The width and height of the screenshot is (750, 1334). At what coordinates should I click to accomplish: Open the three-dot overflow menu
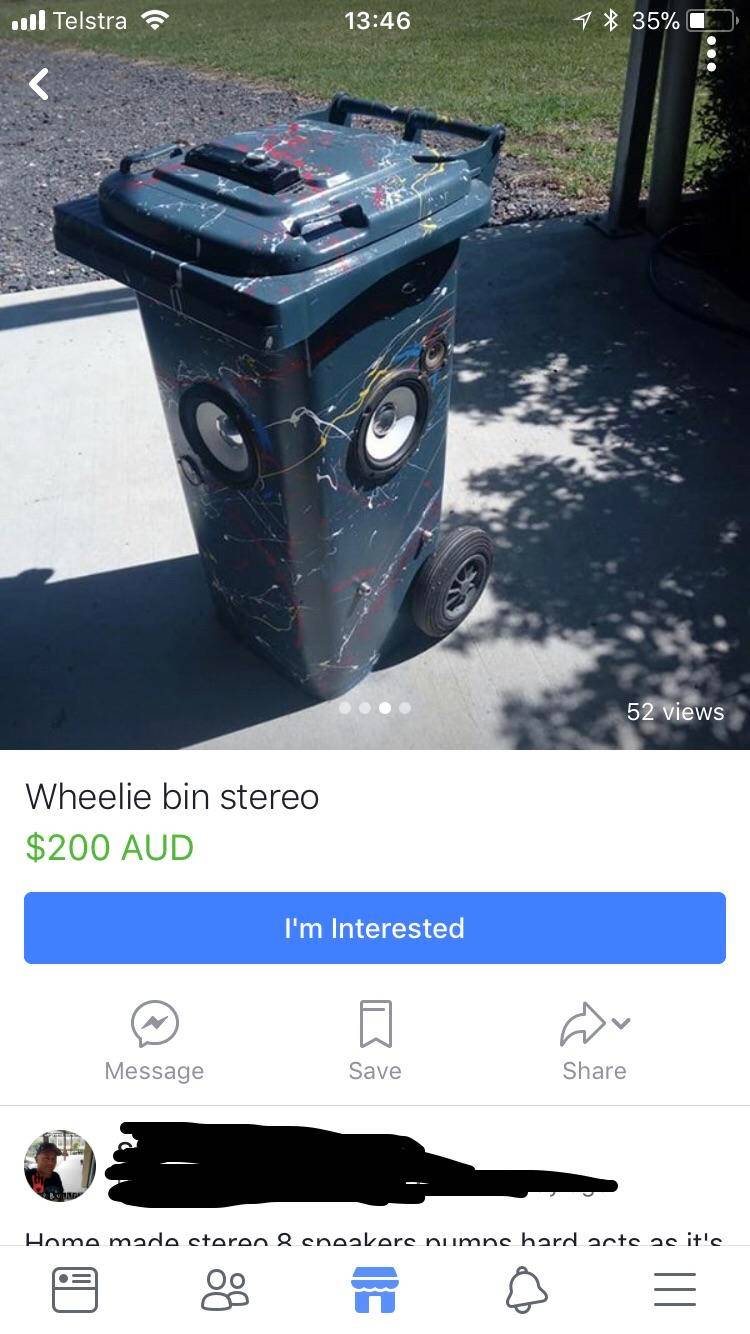(x=711, y=54)
